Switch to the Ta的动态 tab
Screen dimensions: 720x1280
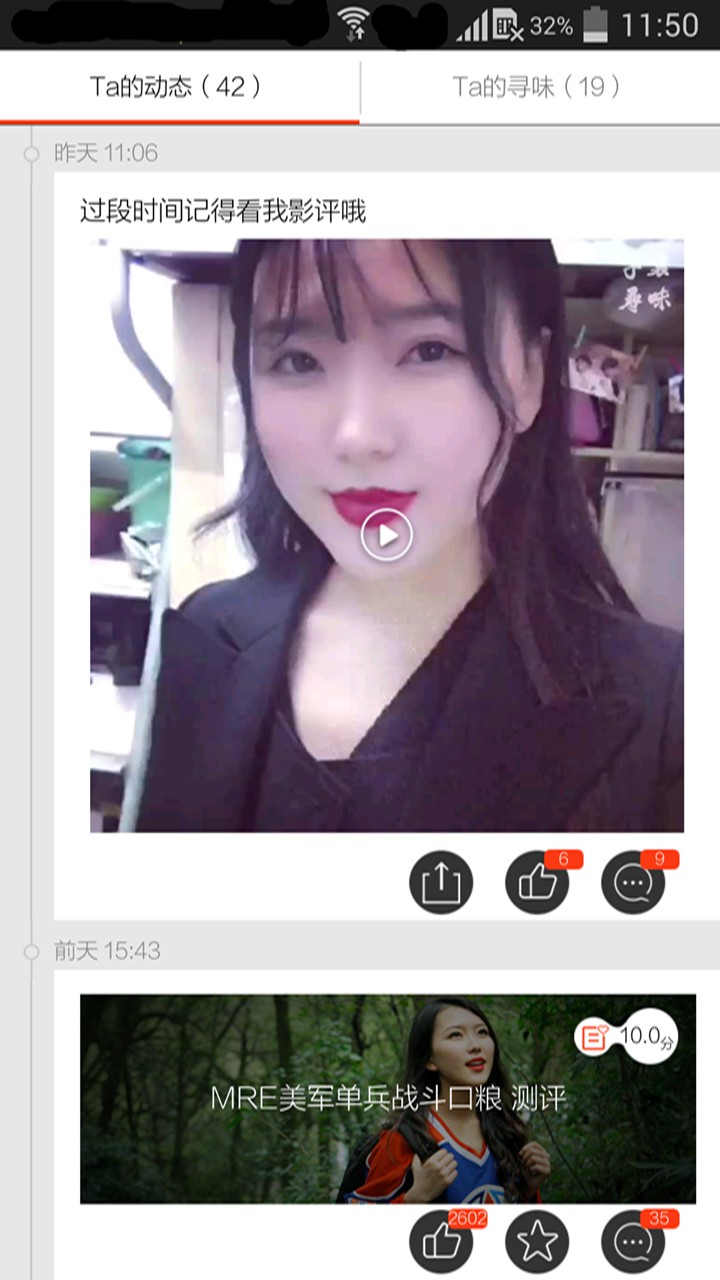(x=178, y=87)
